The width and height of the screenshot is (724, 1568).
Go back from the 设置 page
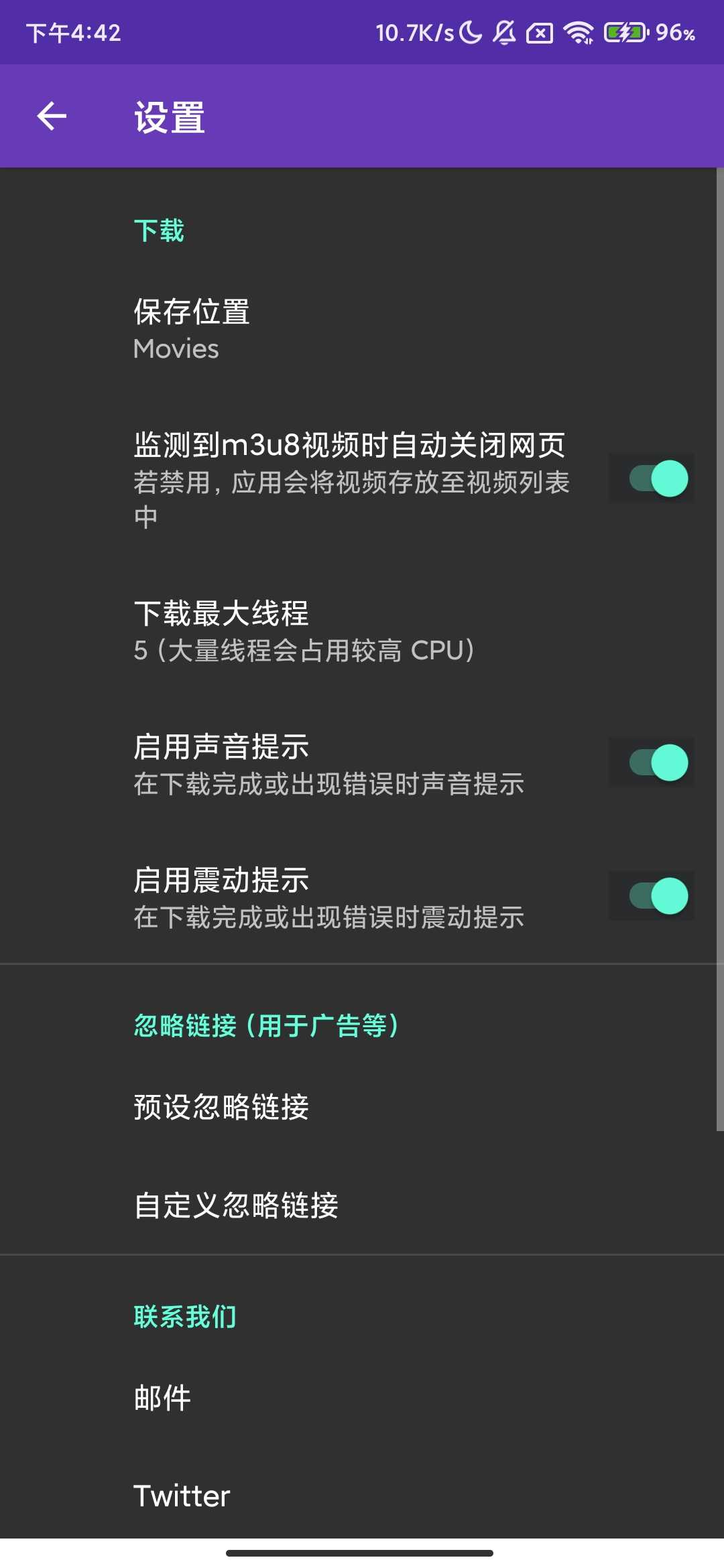coord(52,117)
